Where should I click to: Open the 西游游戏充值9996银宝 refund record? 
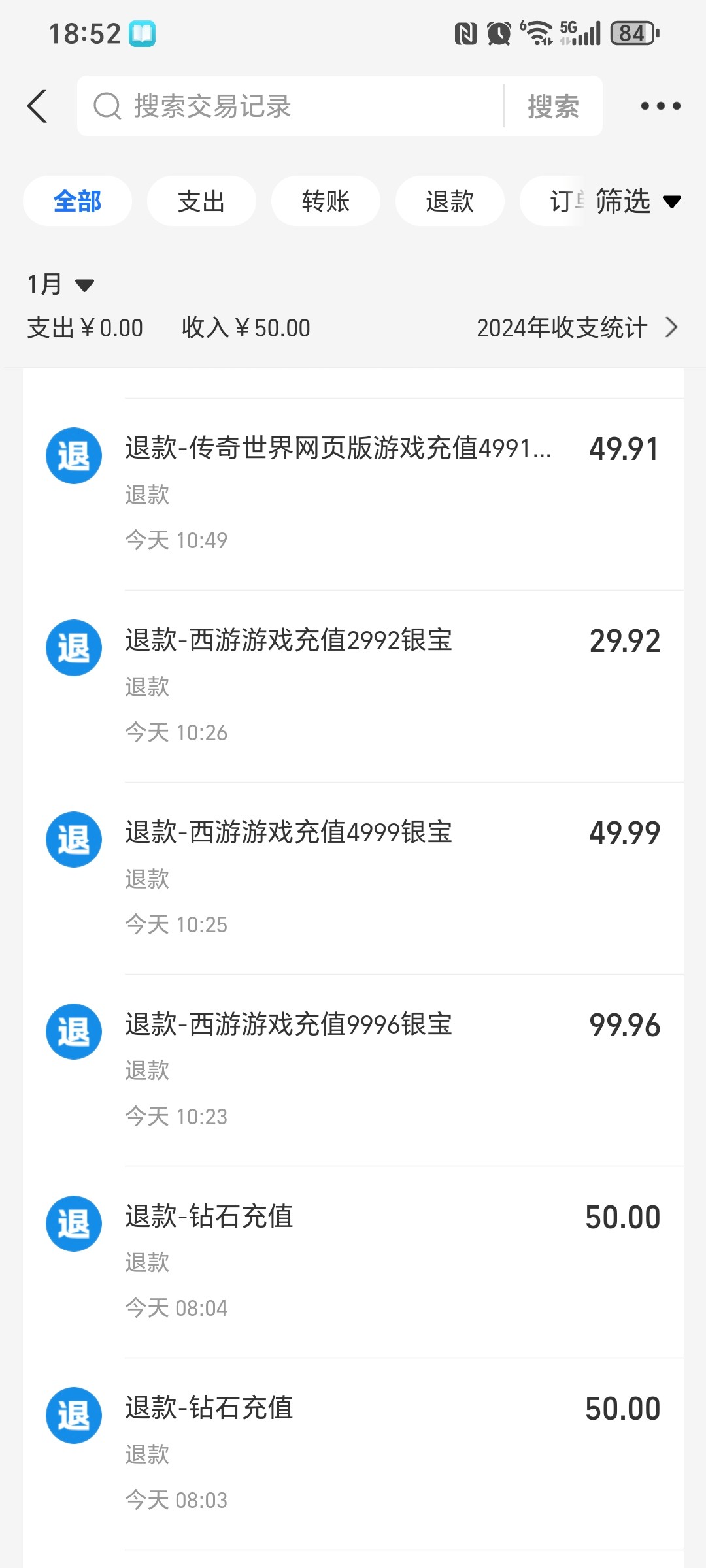353,1070
